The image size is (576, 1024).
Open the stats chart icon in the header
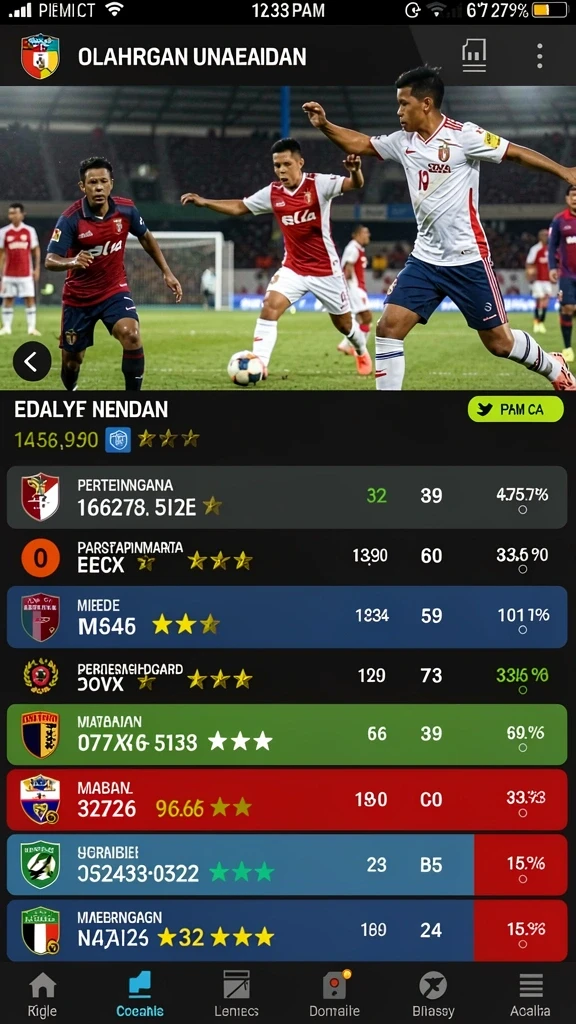point(474,56)
